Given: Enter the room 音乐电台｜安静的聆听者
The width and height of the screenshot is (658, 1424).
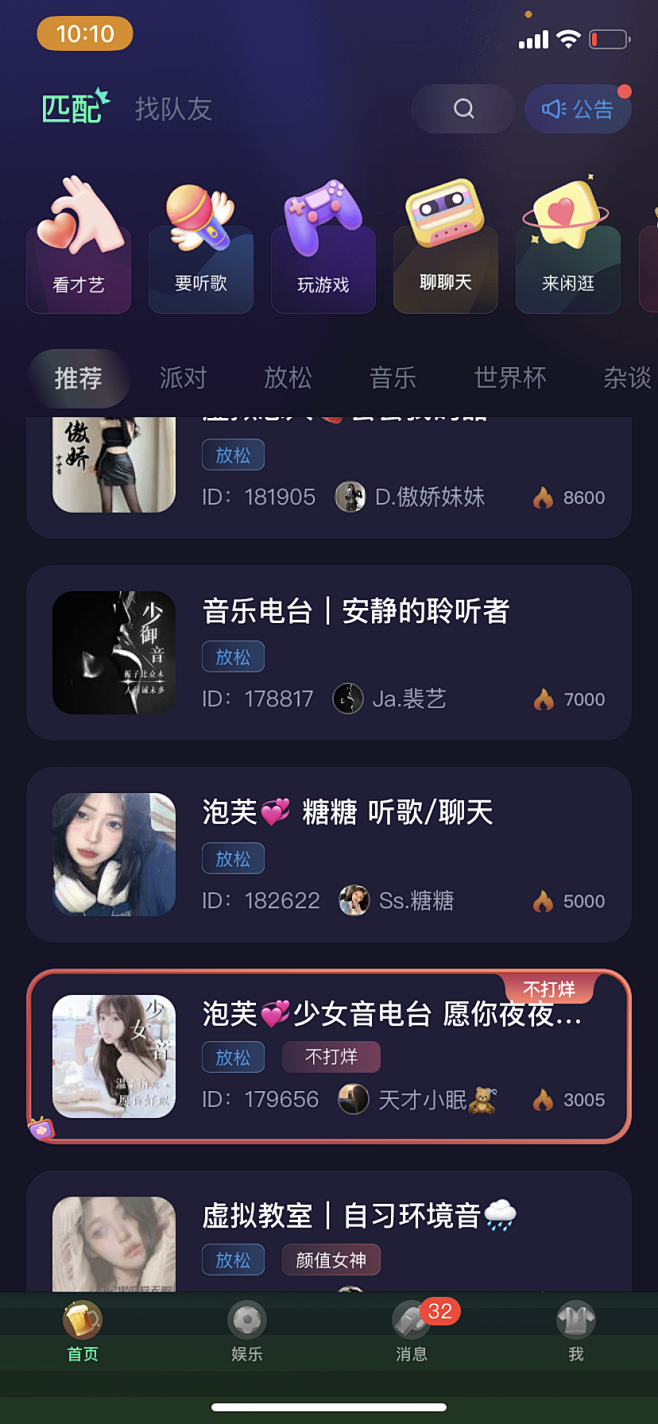Looking at the screenshot, I should coord(329,652).
